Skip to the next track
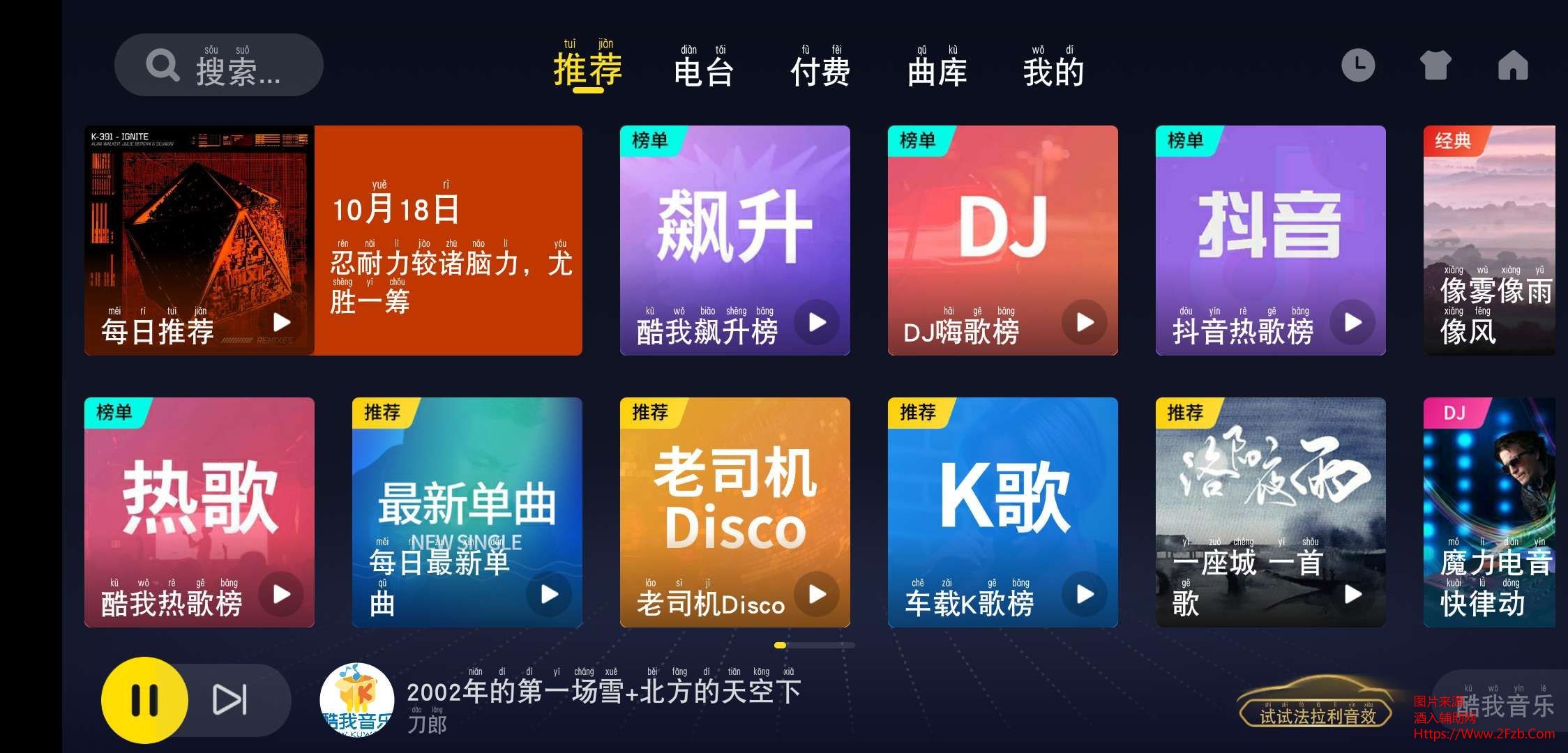This screenshot has height=753, width=1568. pyautogui.click(x=230, y=699)
